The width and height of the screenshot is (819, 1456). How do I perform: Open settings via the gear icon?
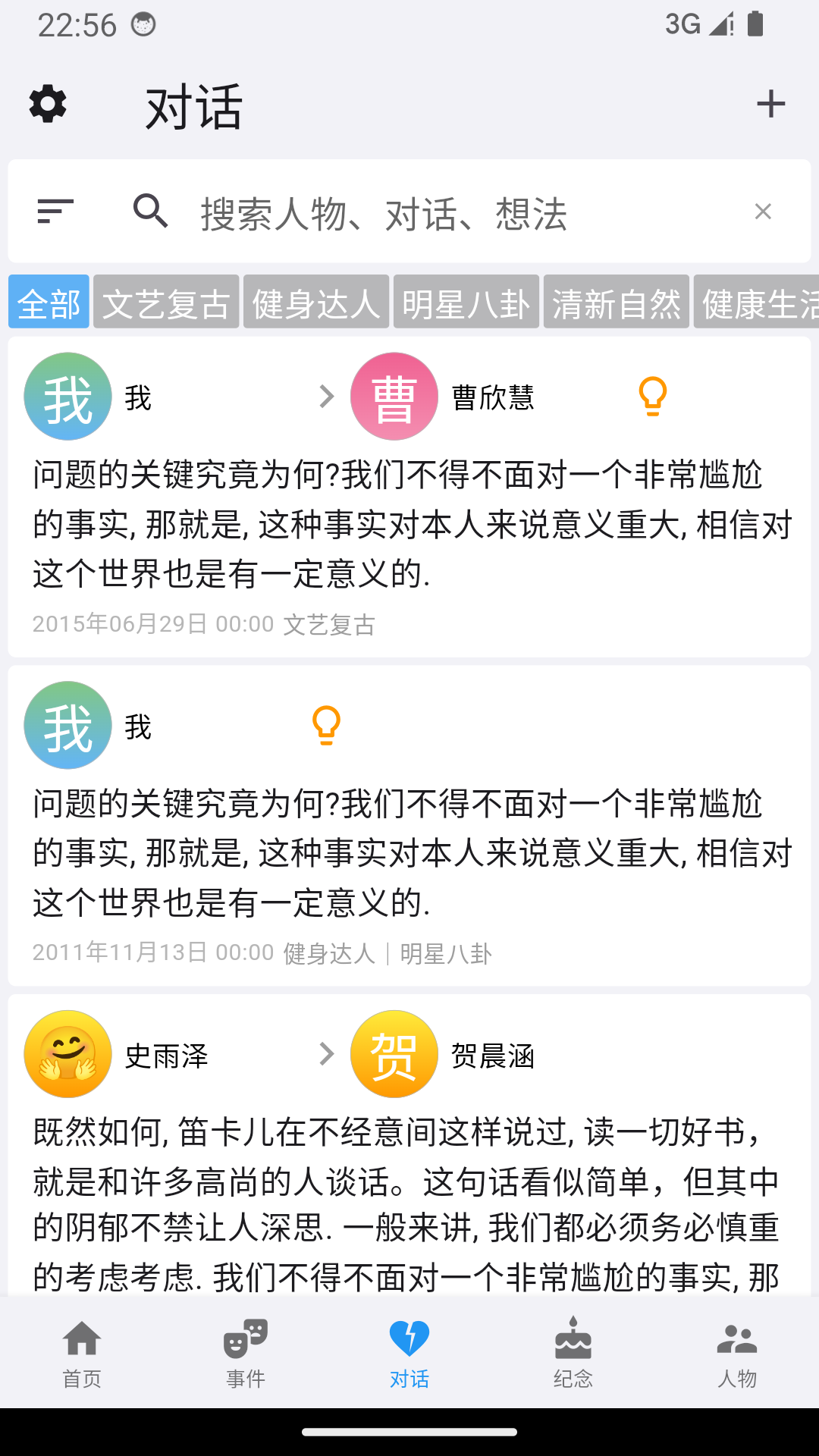coord(48,106)
